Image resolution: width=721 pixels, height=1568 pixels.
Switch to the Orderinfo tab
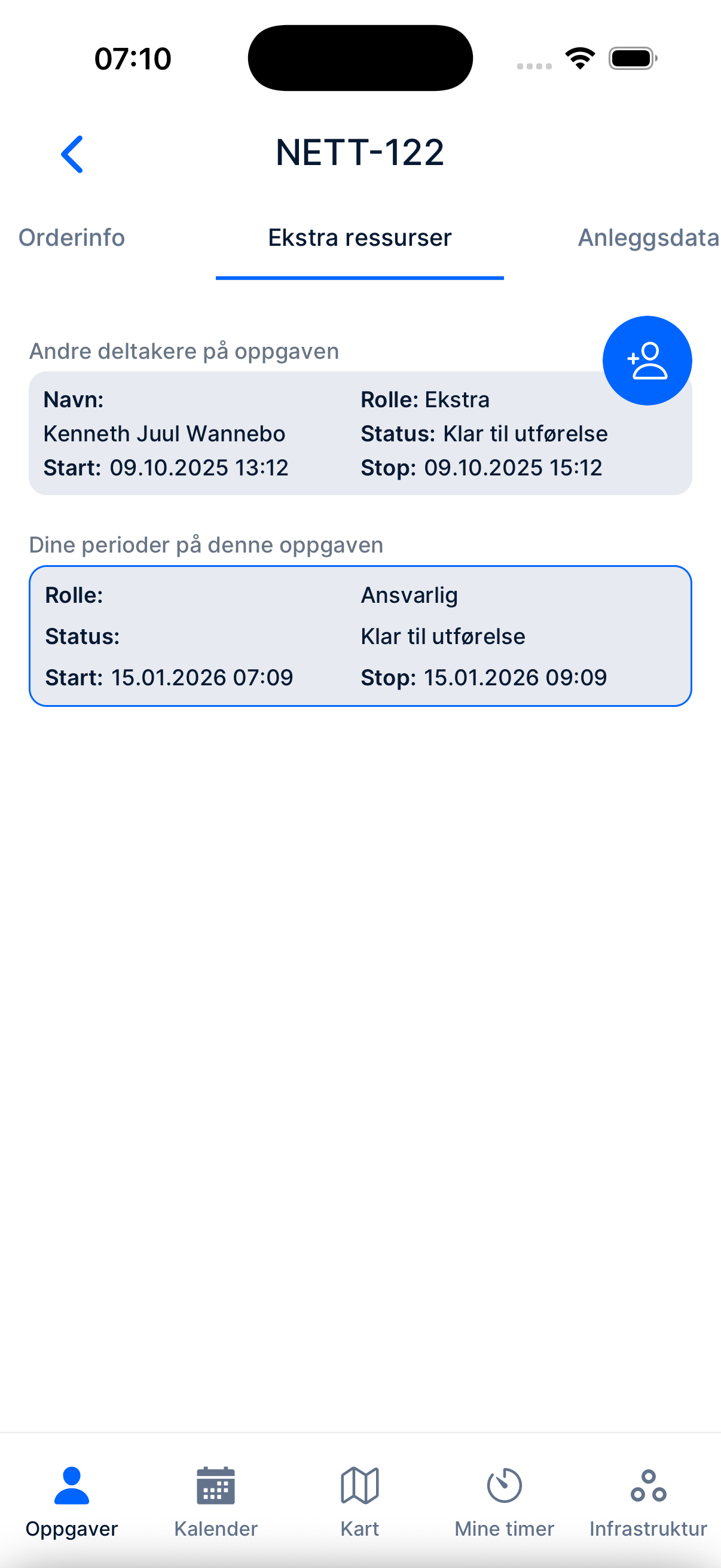coord(71,237)
